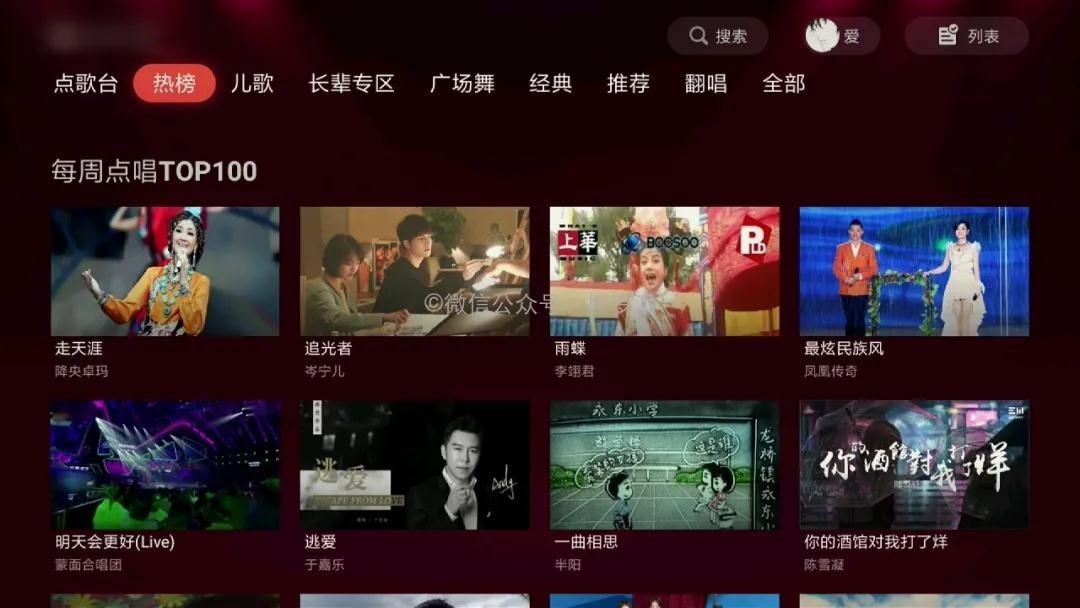Play 最炫民族风 by 凤凰传奇
This screenshot has width=1080, height=608.
coord(914,271)
